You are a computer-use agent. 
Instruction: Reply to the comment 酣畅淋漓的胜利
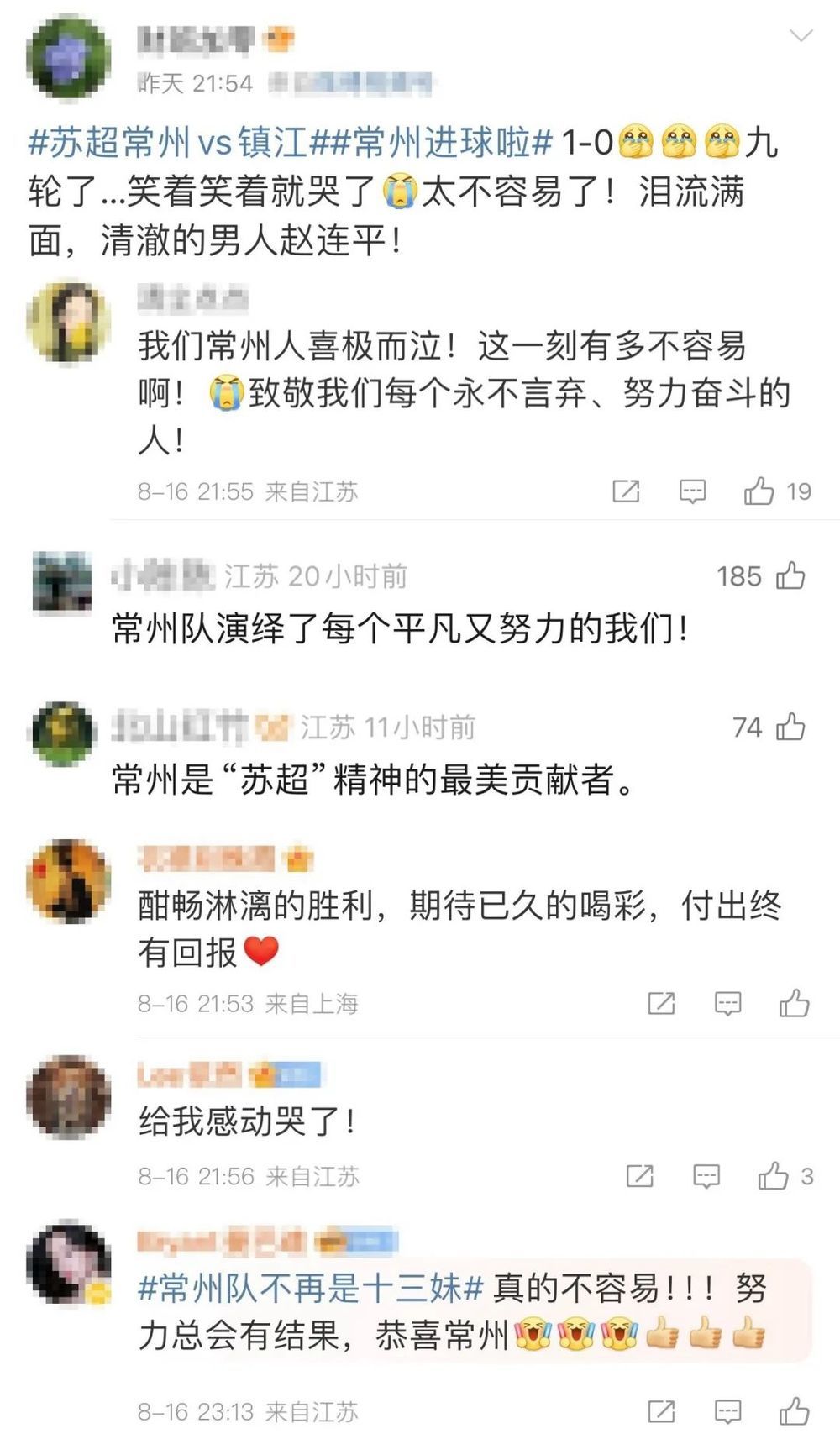point(727,1003)
